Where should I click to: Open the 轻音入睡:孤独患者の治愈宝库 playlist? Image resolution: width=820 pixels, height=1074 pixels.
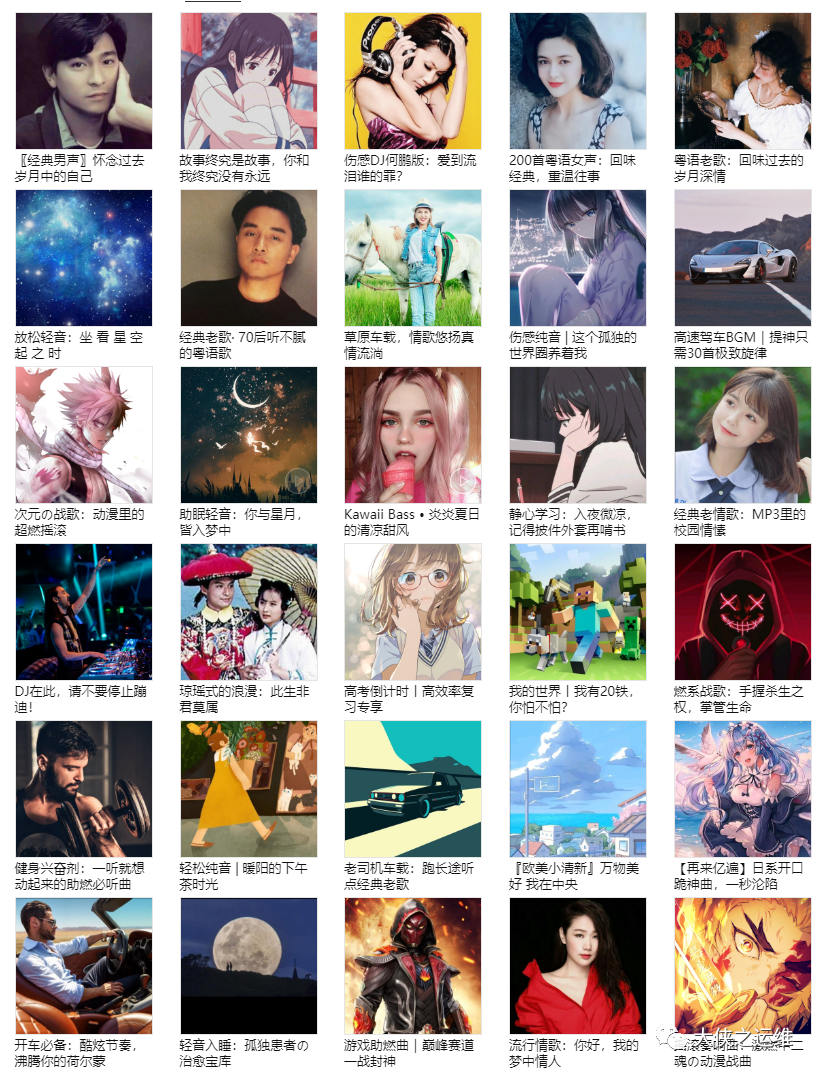[x=248, y=966]
